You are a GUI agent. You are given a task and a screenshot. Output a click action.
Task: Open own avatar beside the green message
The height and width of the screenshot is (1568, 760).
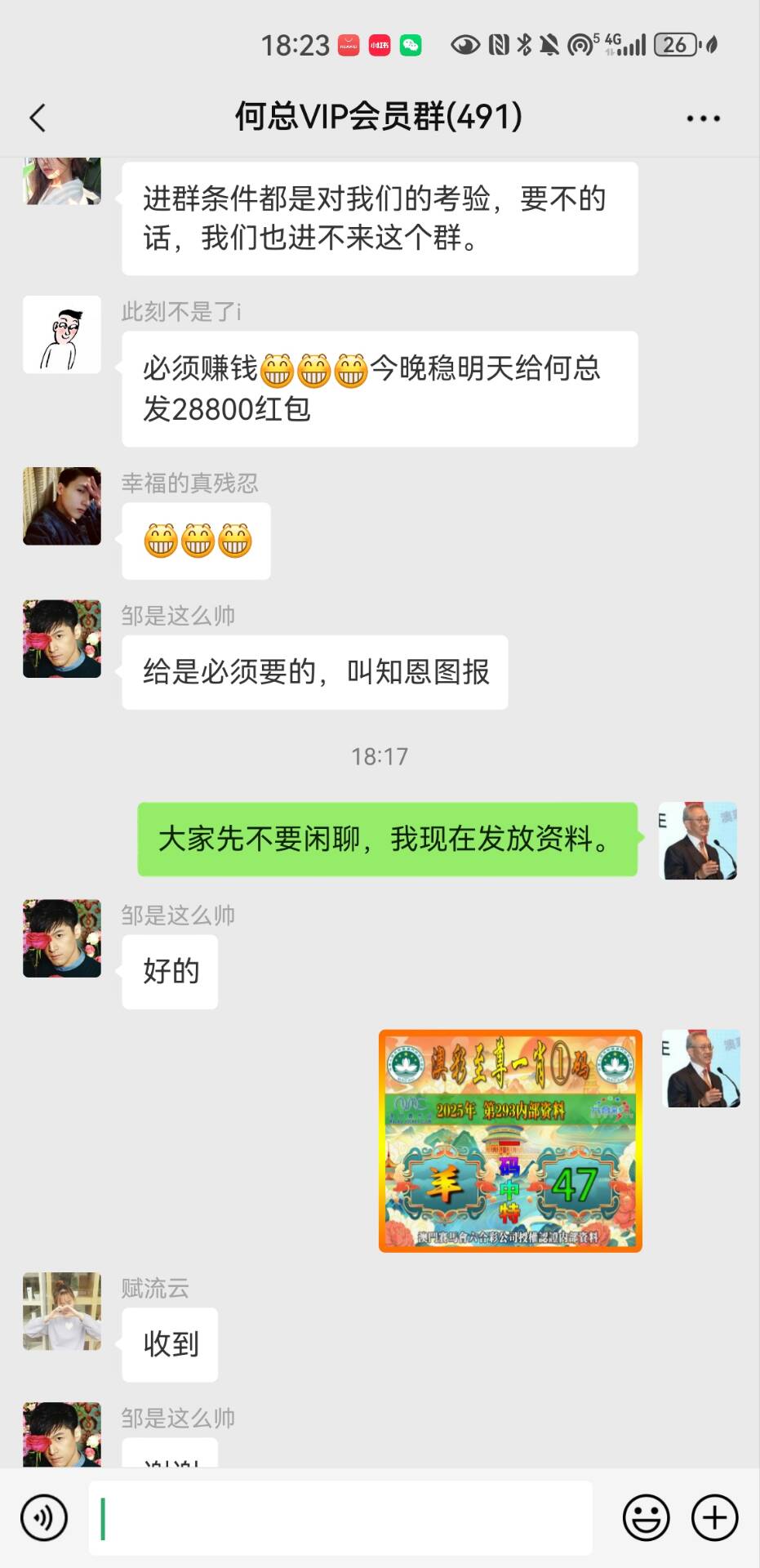[698, 840]
